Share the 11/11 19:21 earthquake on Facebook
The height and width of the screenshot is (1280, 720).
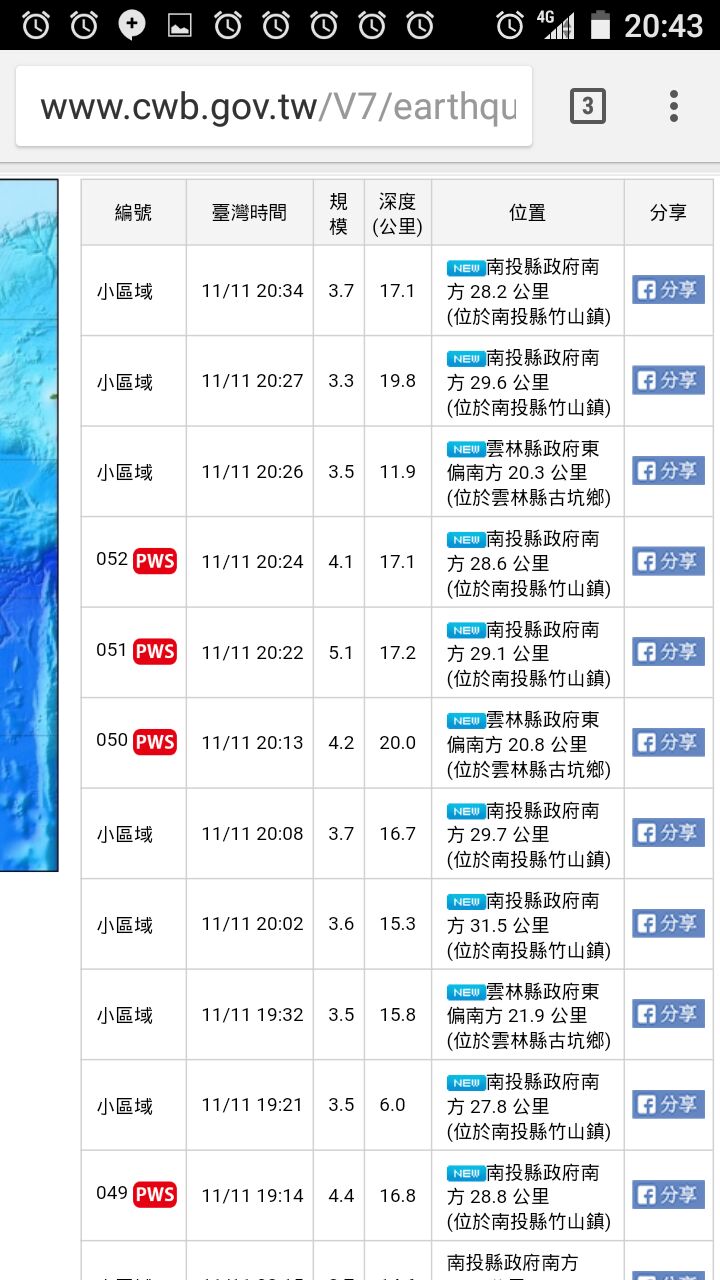pos(668,1104)
